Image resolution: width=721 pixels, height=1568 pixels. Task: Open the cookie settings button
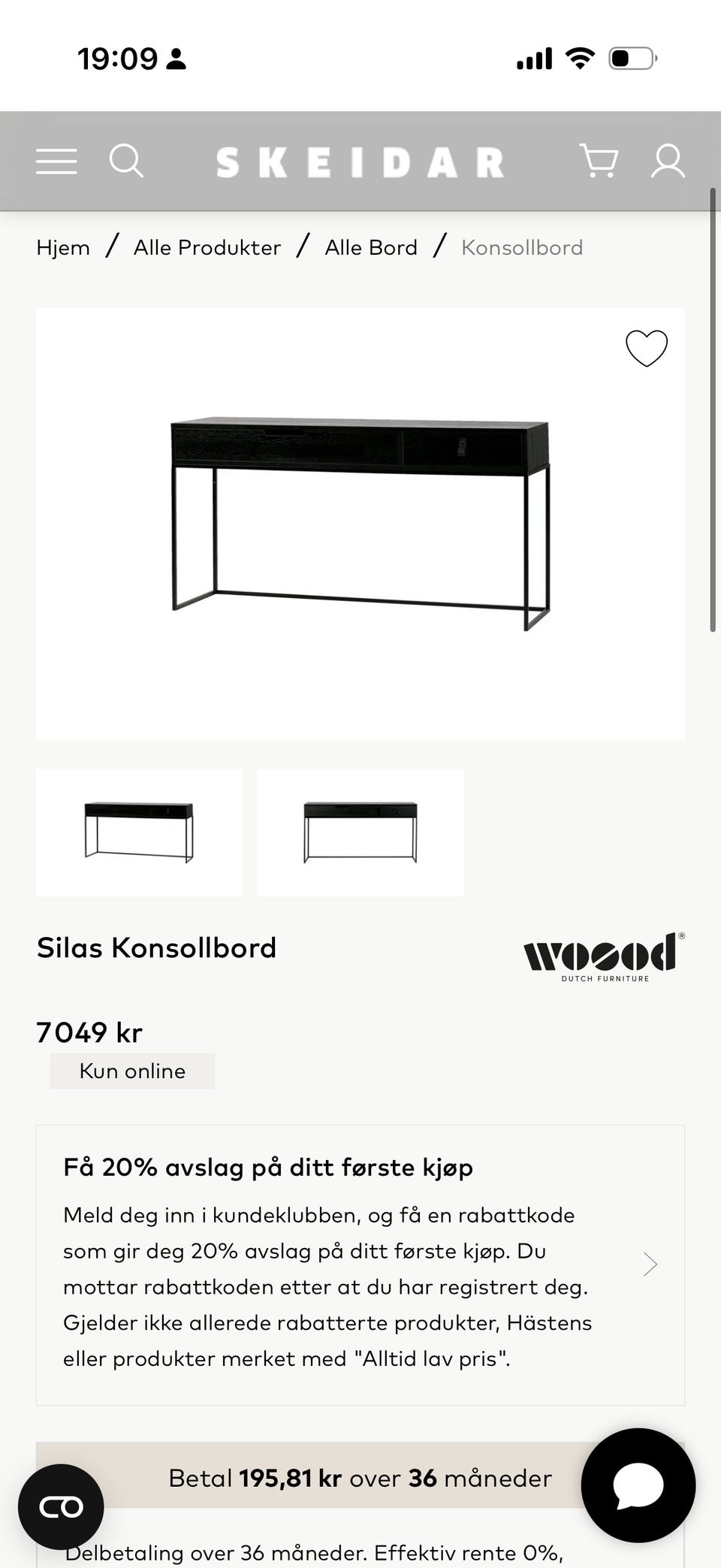(x=61, y=1506)
